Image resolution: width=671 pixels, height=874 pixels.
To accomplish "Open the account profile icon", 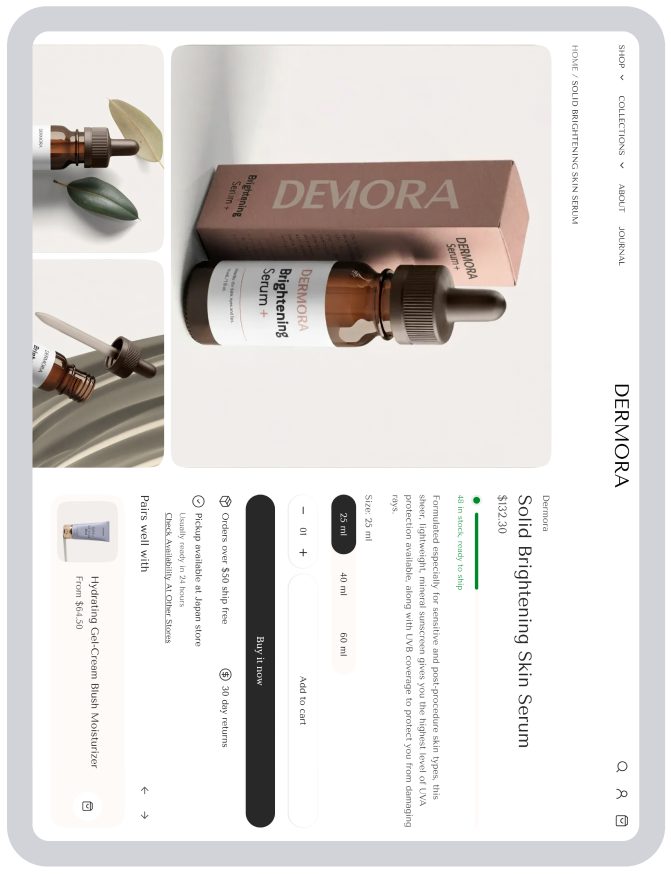I will point(621,794).
